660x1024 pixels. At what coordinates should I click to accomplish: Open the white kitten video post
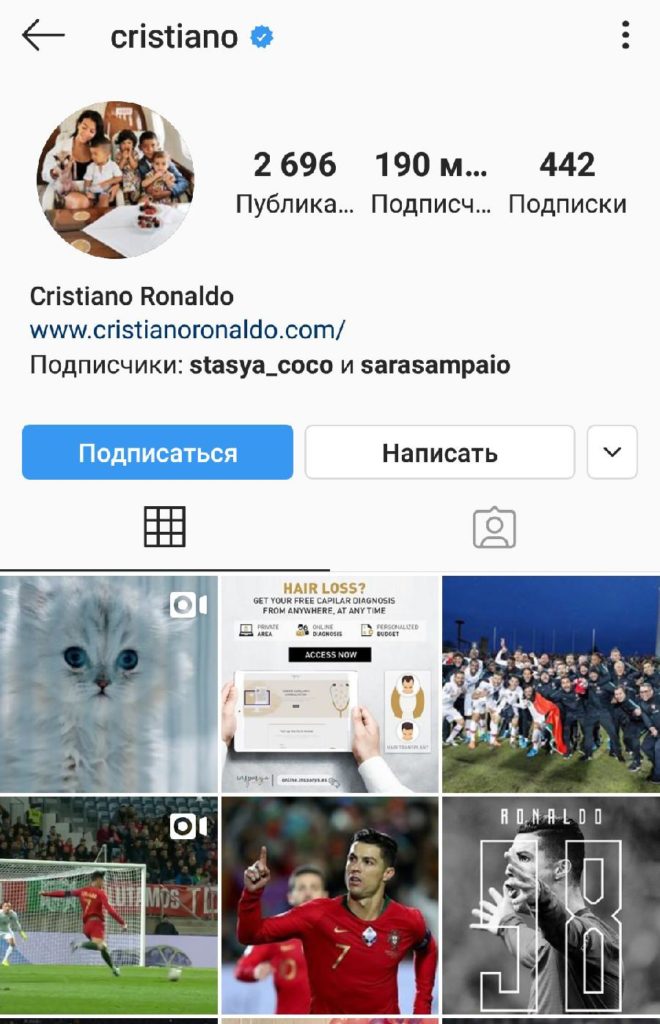pyautogui.click(x=108, y=684)
